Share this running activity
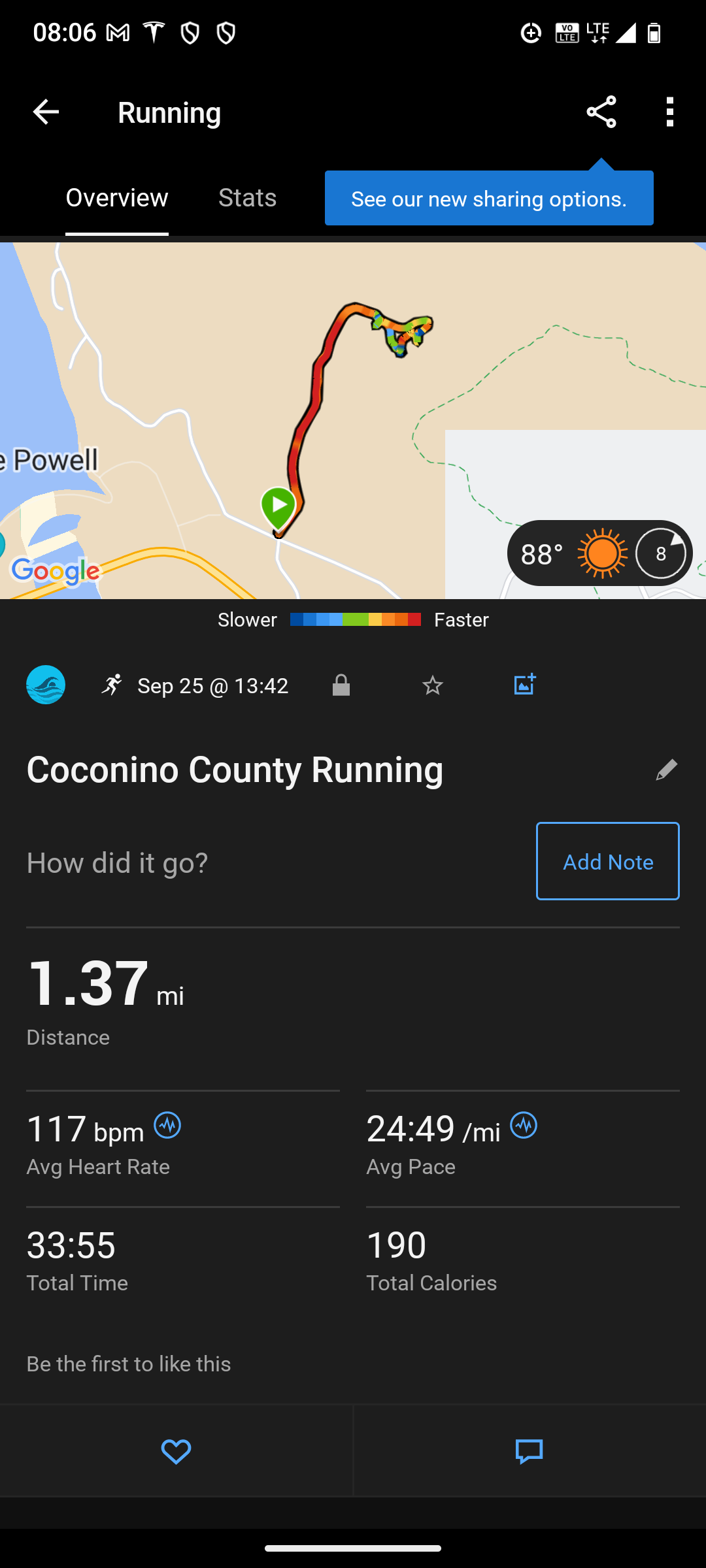706x1568 pixels. coord(601,112)
